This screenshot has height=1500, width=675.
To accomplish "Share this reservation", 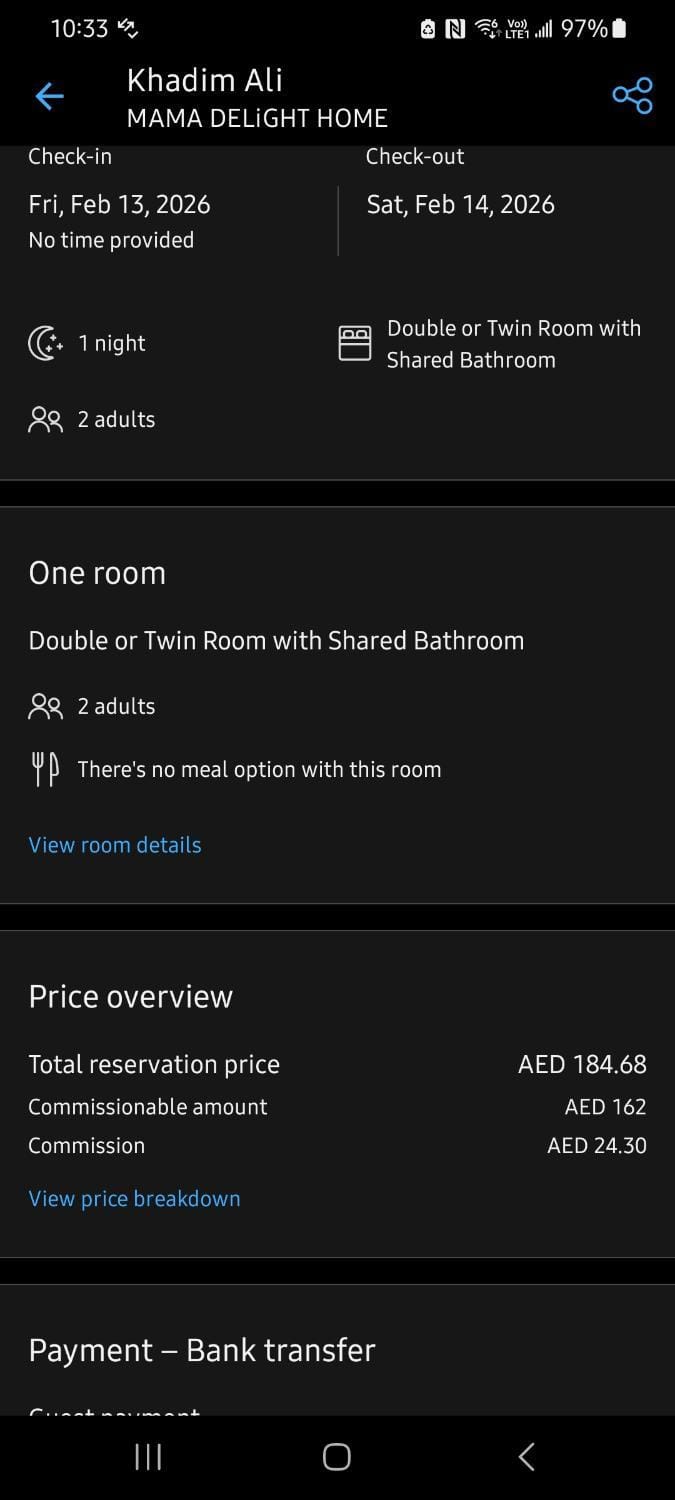I will (632, 96).
